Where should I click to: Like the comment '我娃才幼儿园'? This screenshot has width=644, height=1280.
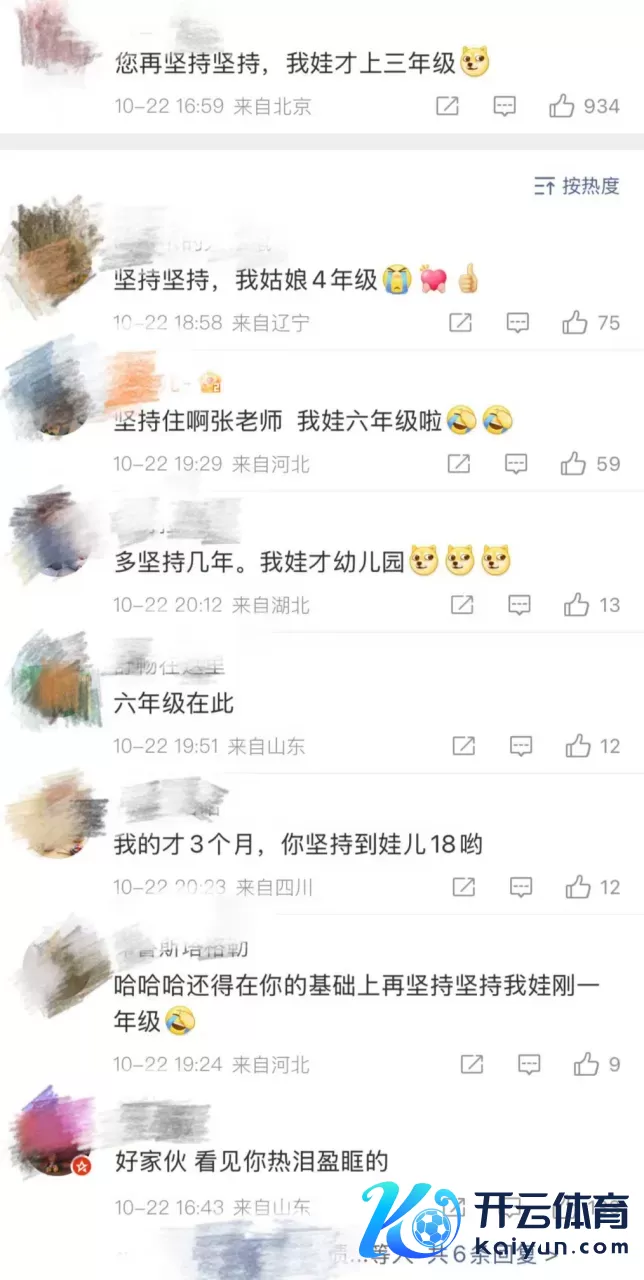577,605
